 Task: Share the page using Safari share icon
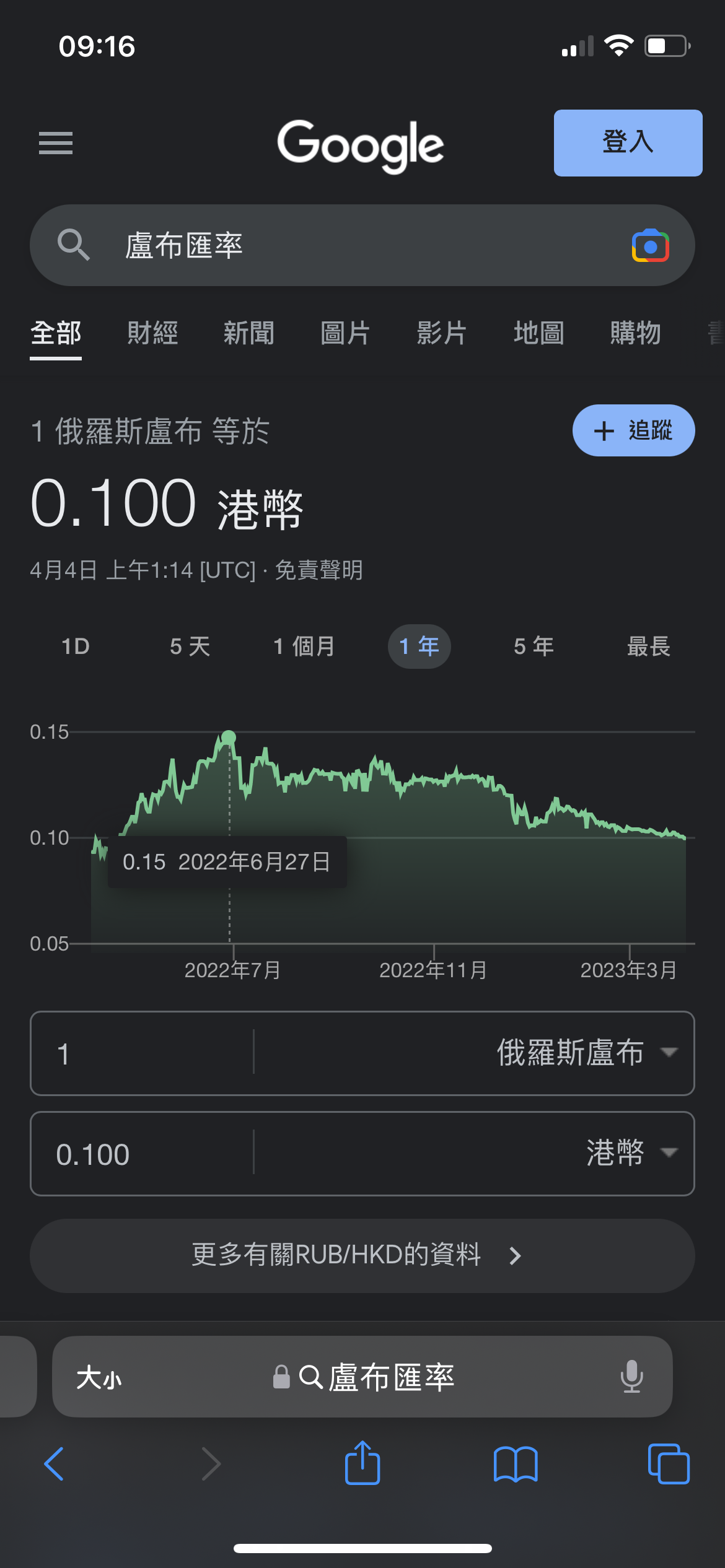point(362,1461)
